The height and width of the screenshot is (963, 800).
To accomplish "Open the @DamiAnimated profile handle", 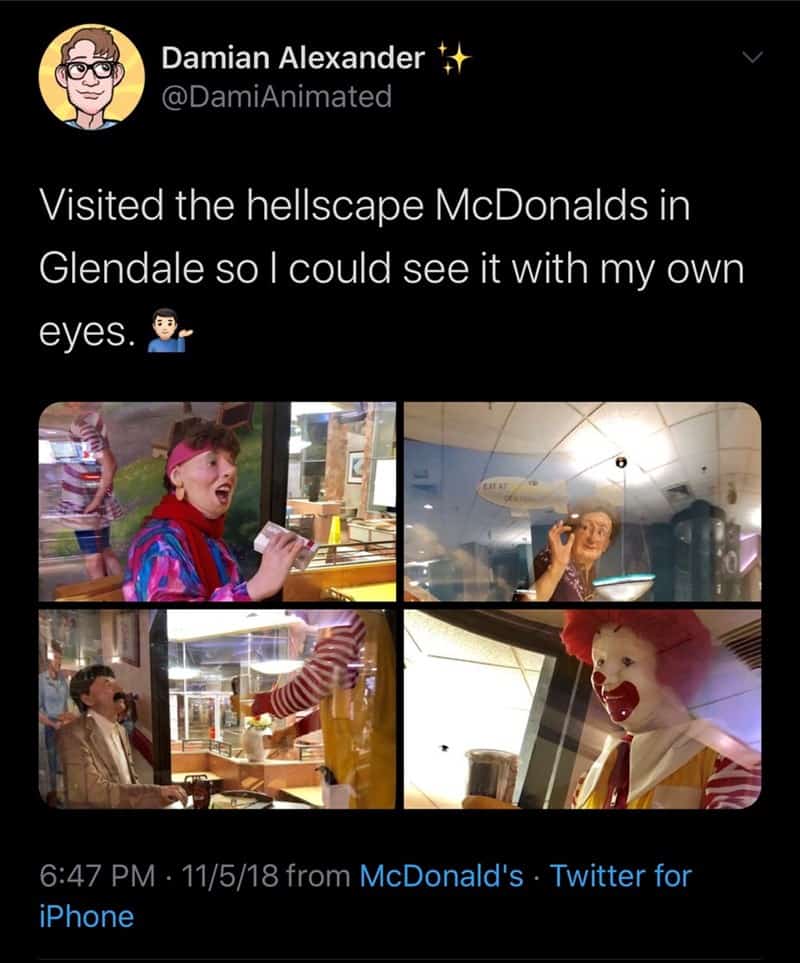I will (276, 97).
